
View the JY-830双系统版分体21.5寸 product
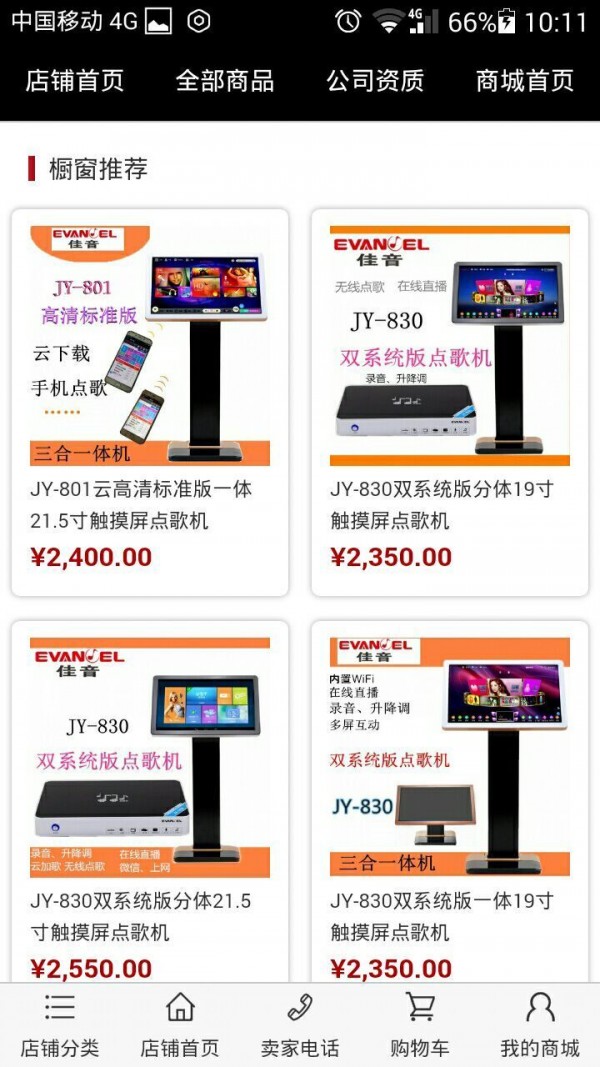click(150, 800)
